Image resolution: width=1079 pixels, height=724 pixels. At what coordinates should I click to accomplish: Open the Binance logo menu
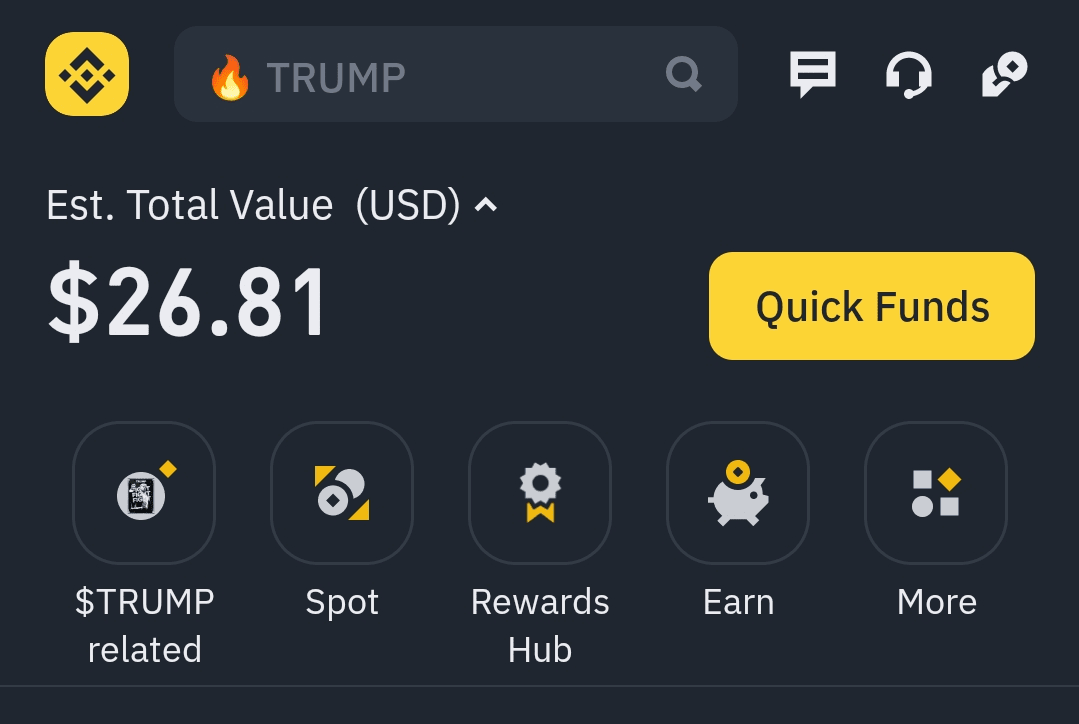[87, 74]
